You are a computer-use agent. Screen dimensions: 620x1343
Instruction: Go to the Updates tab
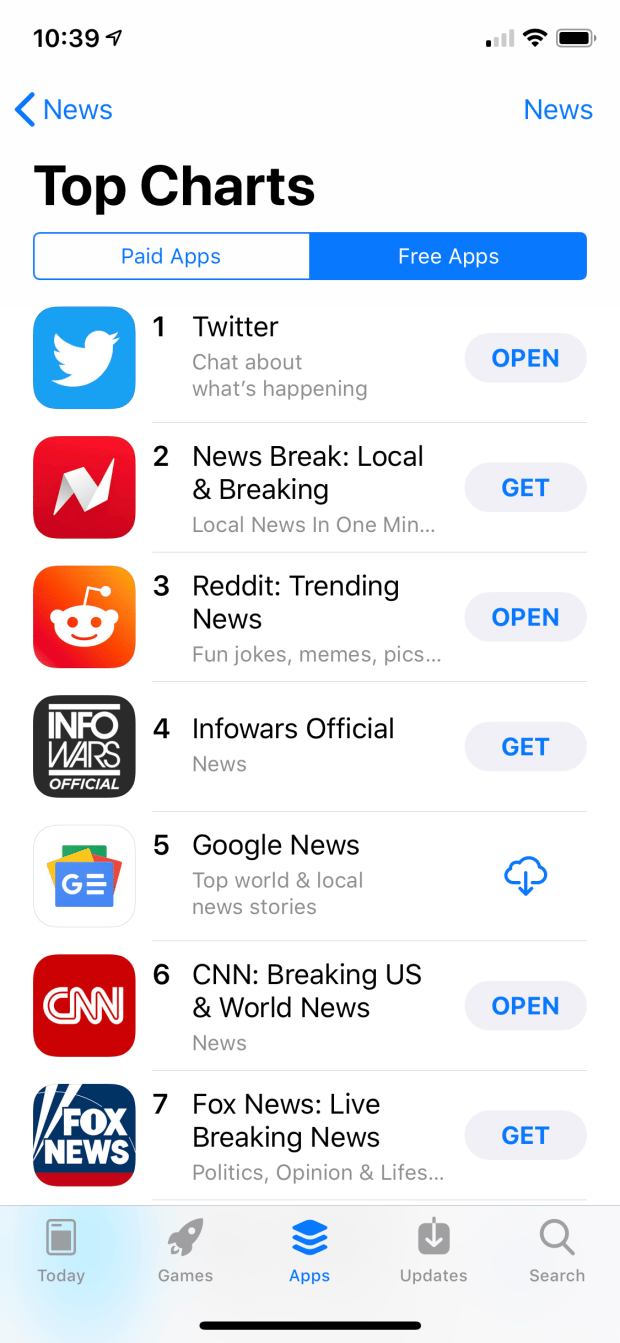[x=433, y=1250]
